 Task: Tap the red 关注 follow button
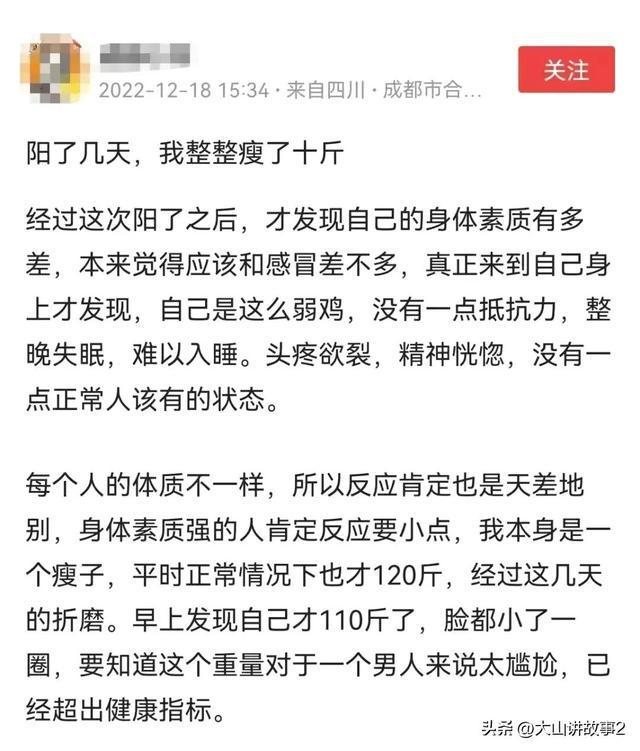(x=566, y=69)
